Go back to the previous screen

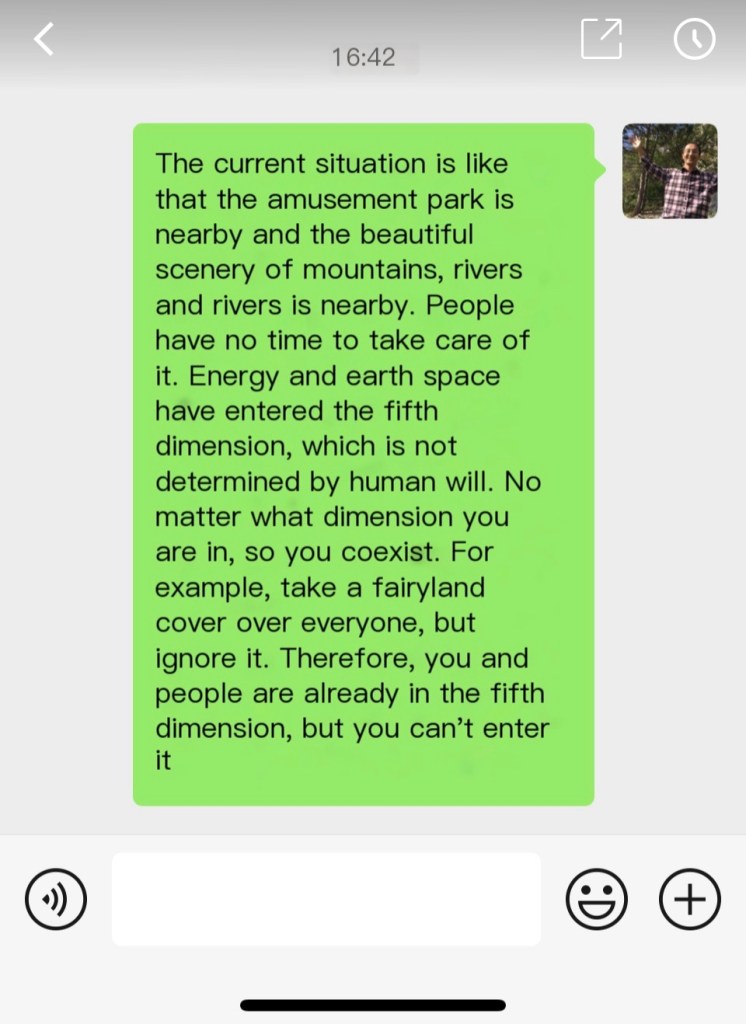(44, 39)
